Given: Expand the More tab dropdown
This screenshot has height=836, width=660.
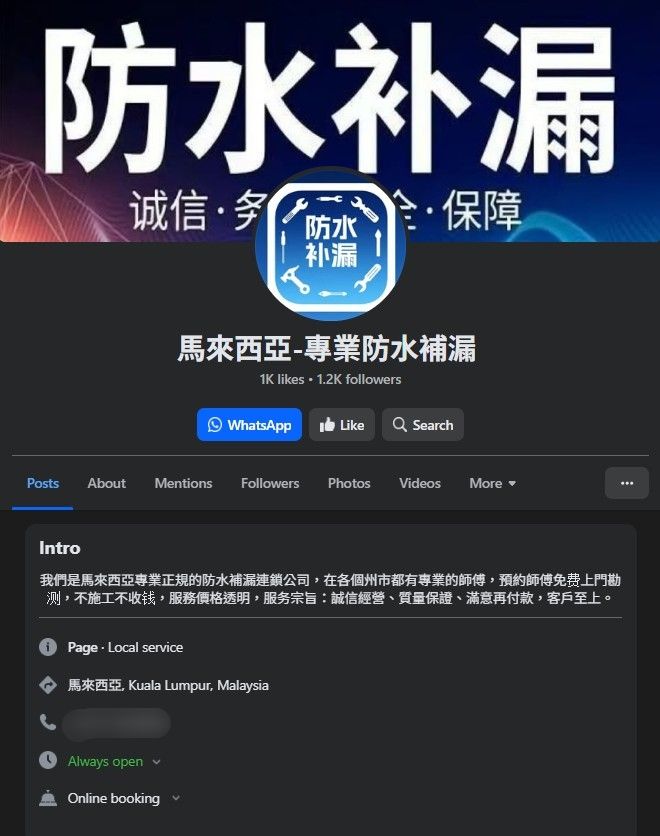Looking at the screenshot, I should click(x=492, y=483).
